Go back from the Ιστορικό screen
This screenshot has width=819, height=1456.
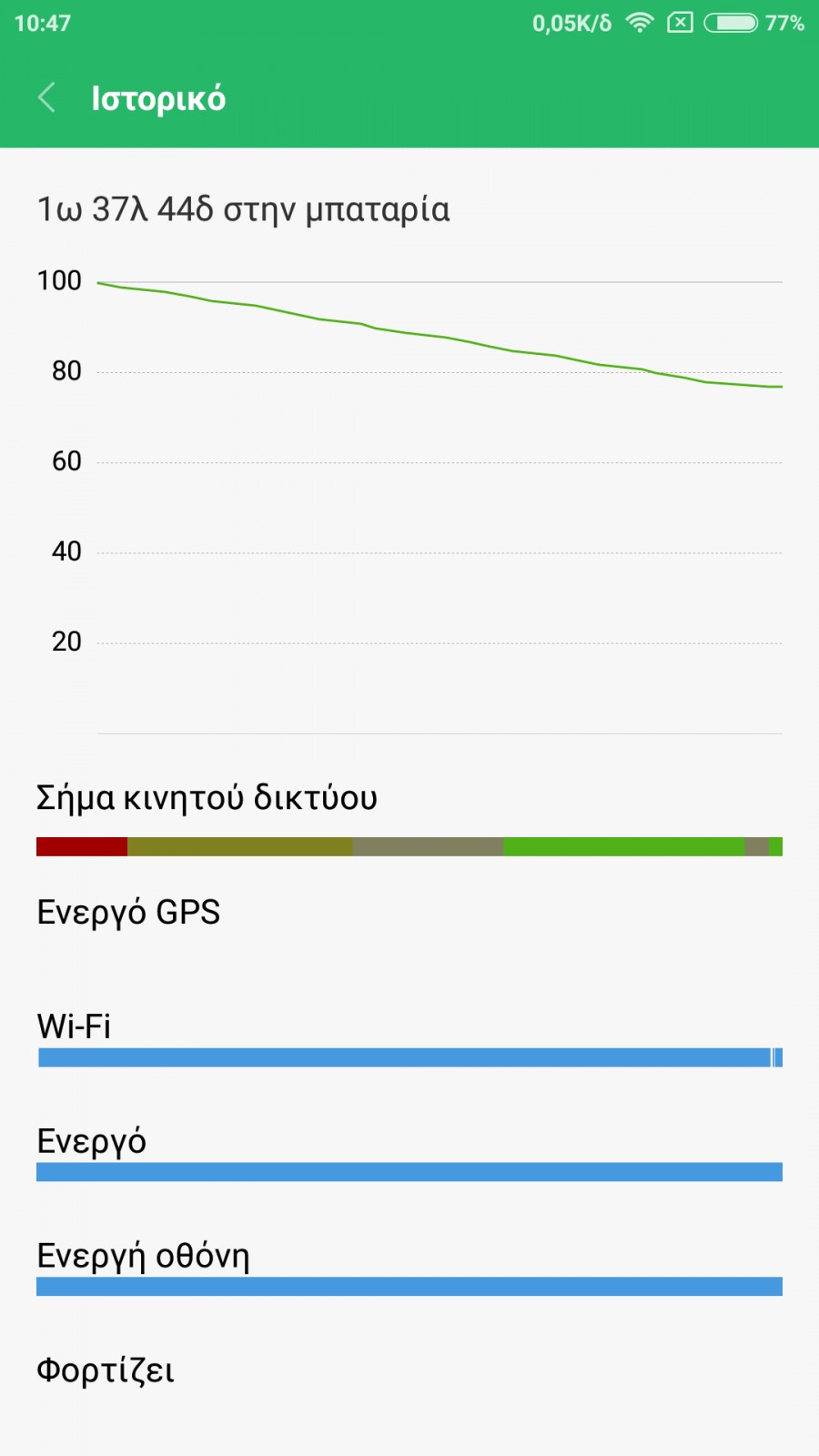coord(46,97)
